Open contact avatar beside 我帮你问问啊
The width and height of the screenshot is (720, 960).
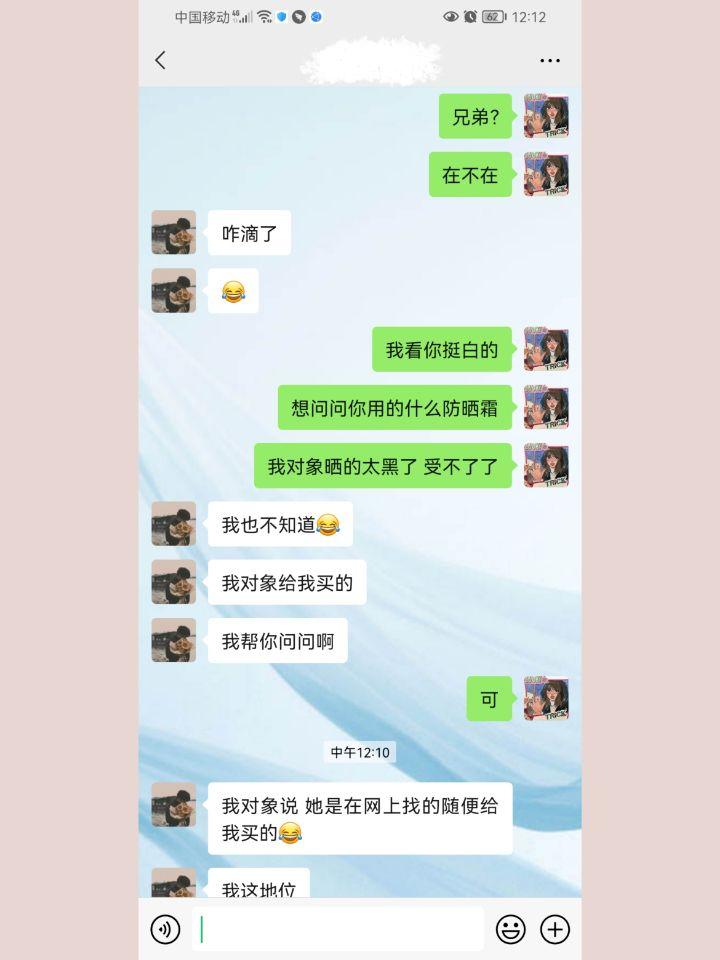pos(173,640)
